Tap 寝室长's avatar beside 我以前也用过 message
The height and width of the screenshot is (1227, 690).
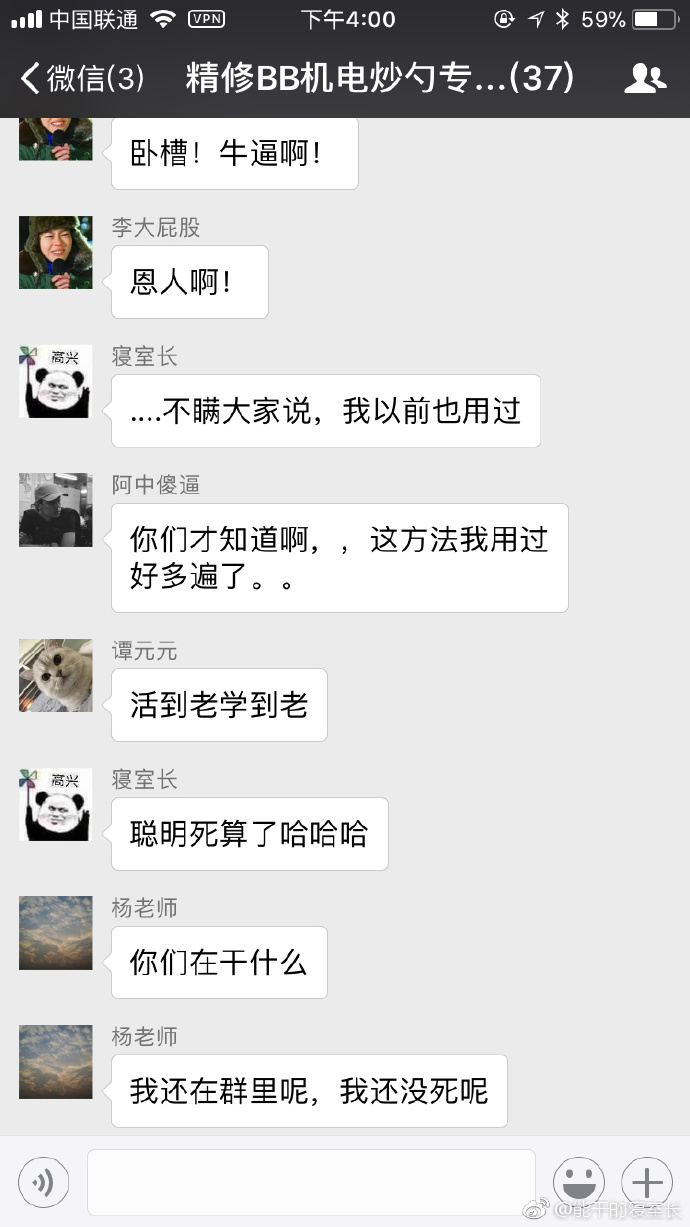point(56,381)
